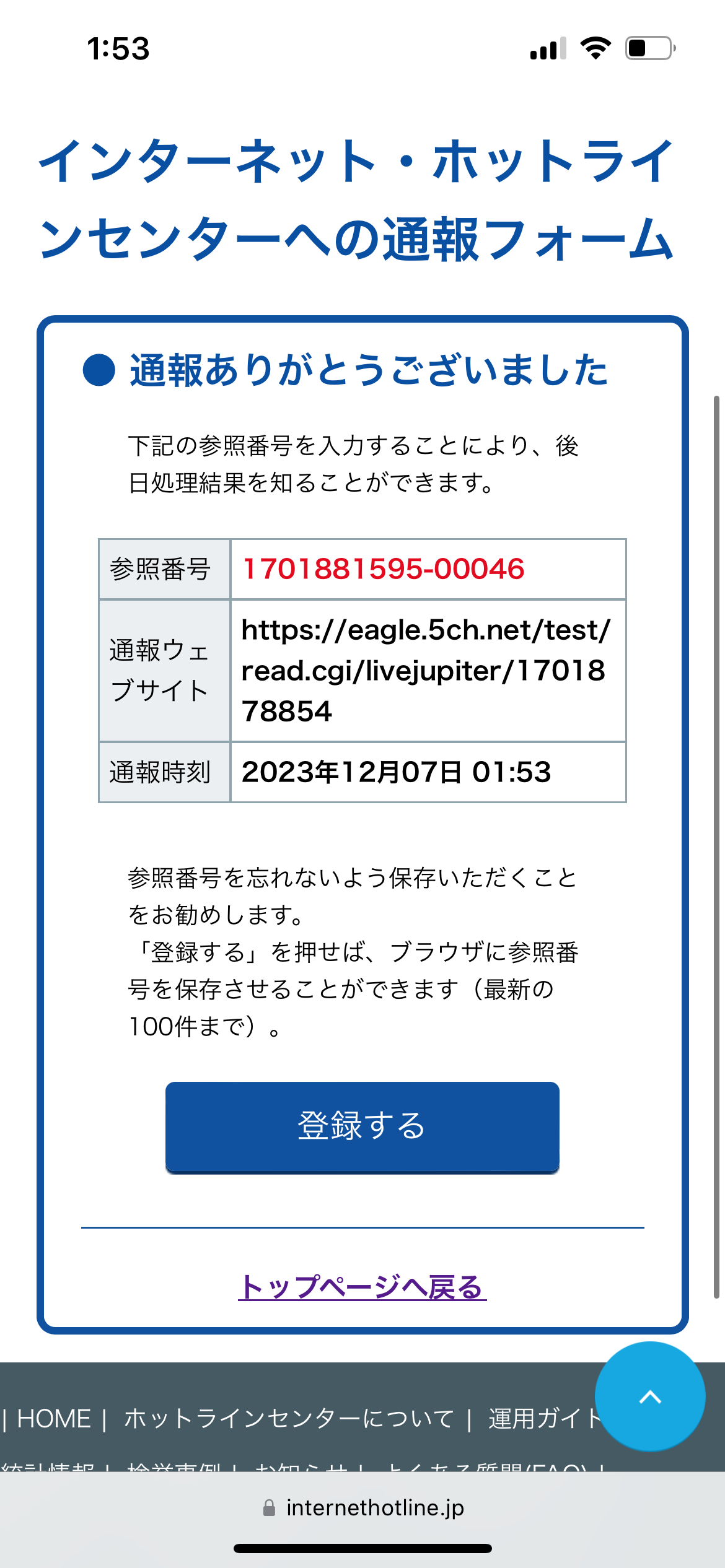
Task: Open the HOME footer link
Action: [54, 1419]
